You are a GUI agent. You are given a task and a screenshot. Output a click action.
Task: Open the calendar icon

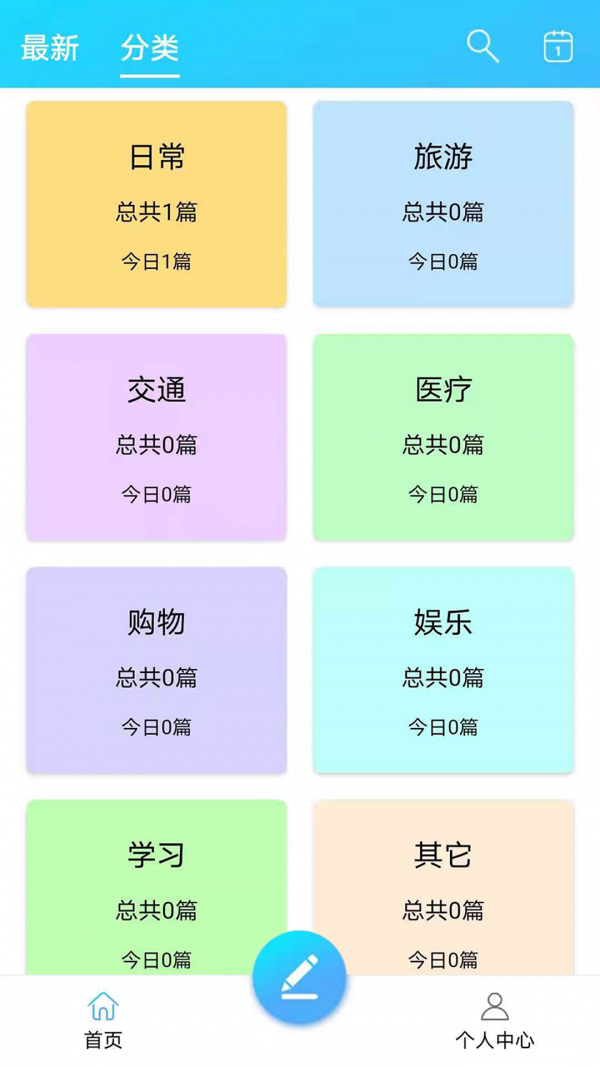tap(558, 46)
